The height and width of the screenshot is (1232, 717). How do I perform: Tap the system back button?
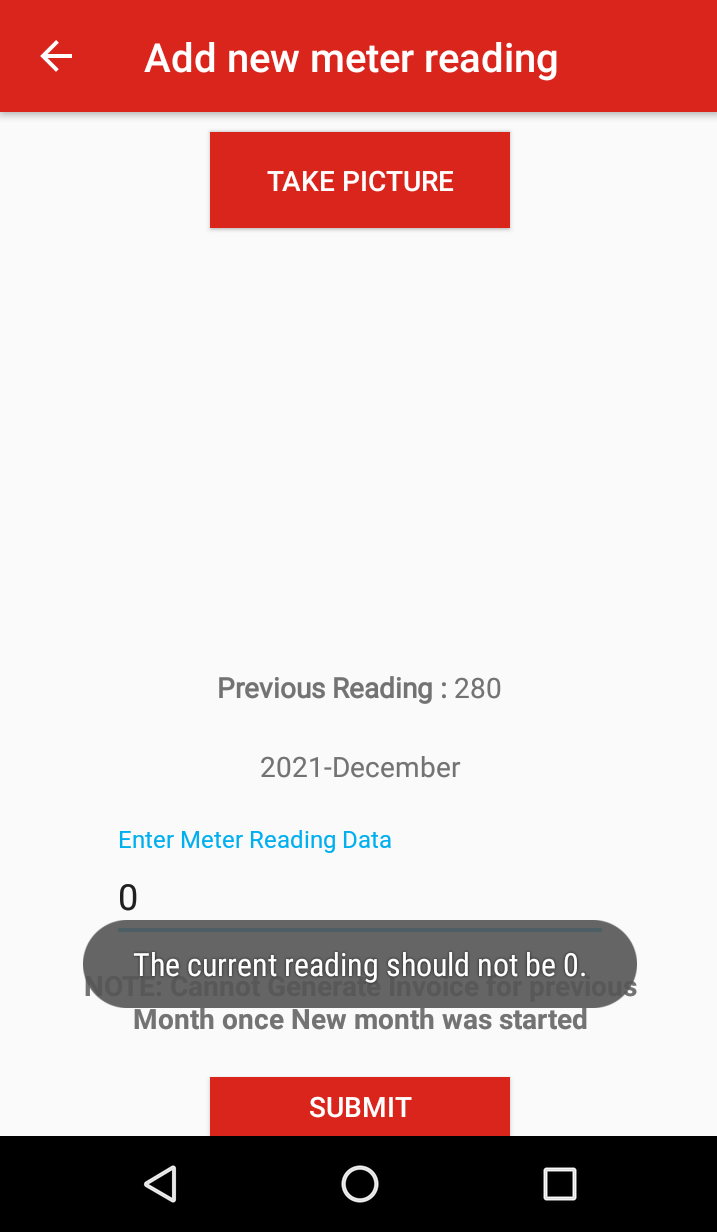[160, 1184]
